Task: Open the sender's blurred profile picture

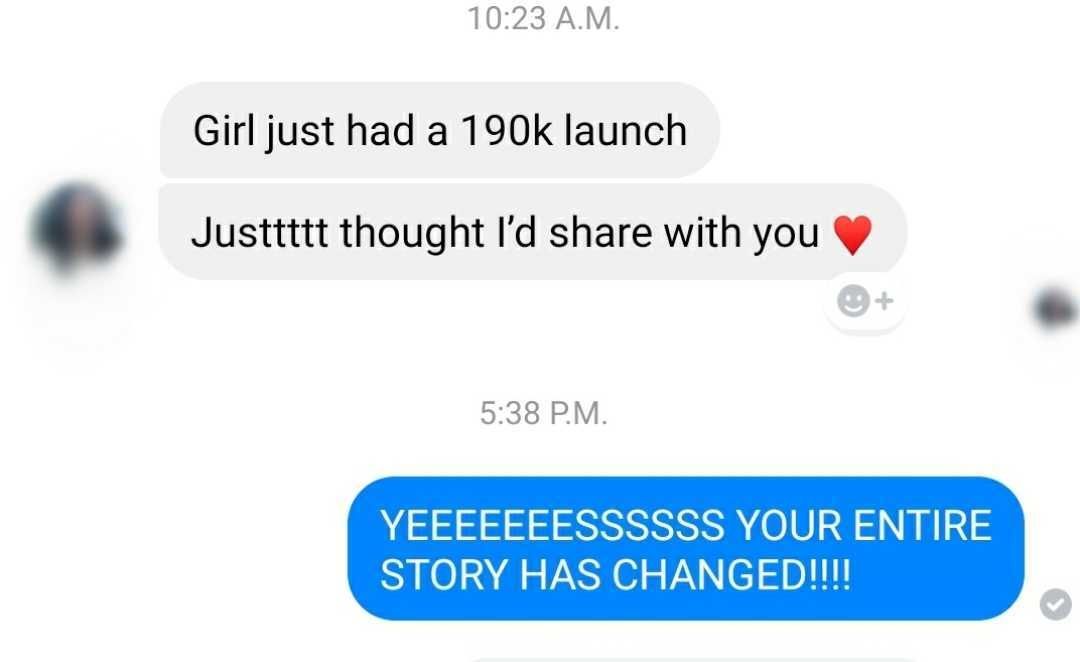Action: click(x=75, y=228)
